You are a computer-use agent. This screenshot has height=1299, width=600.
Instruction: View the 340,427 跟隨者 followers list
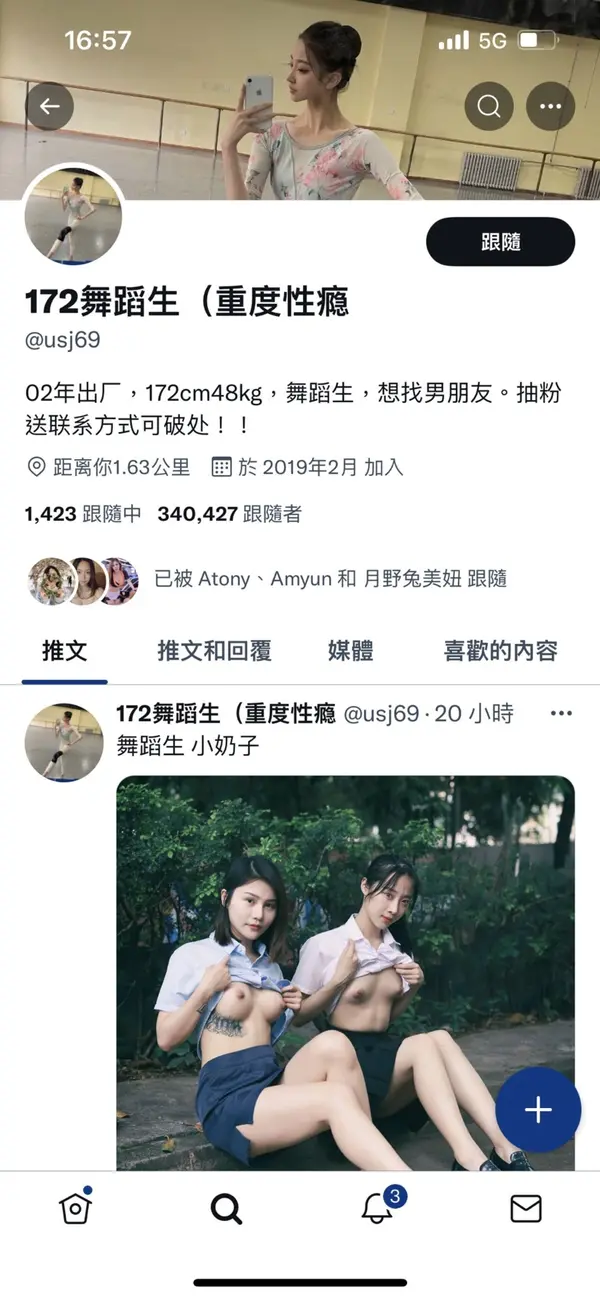tap(229, 514)
